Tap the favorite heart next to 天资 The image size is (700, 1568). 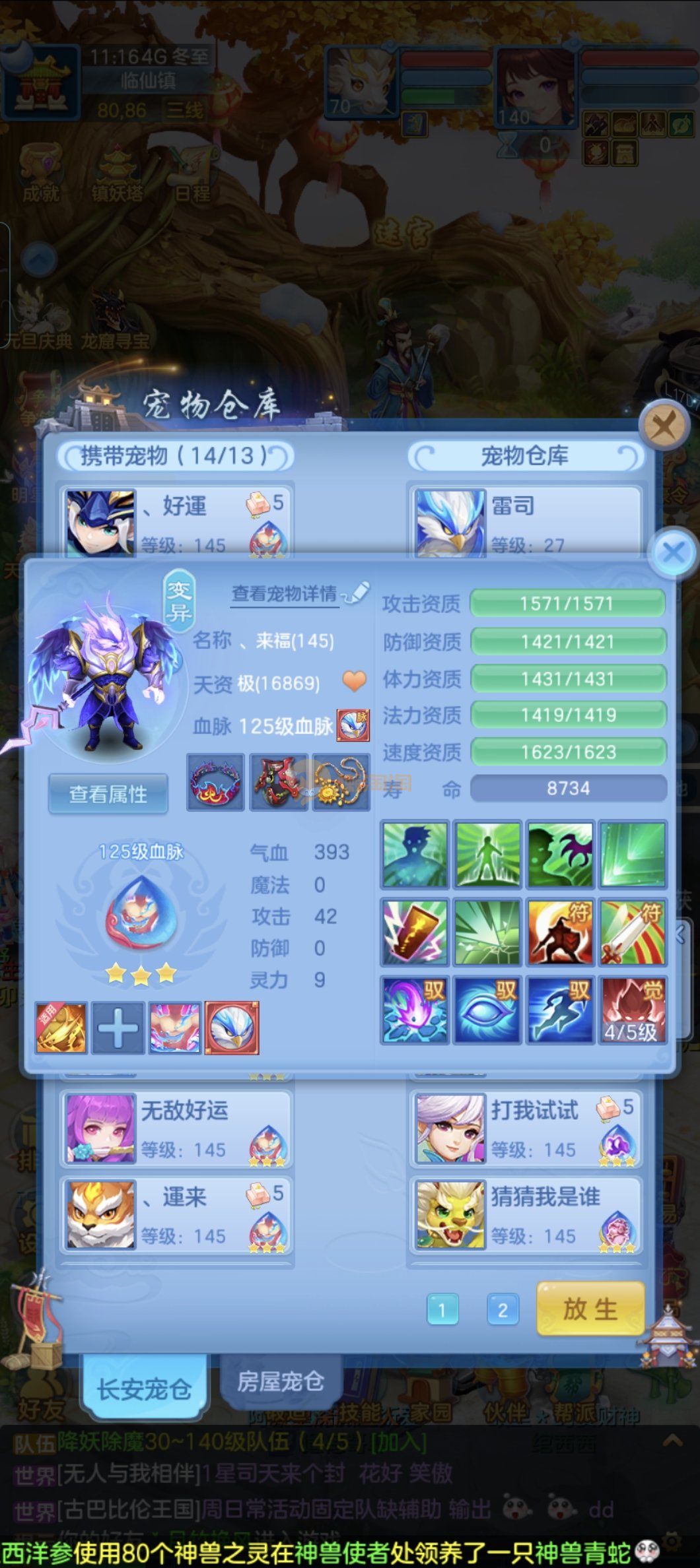(355, 682)
